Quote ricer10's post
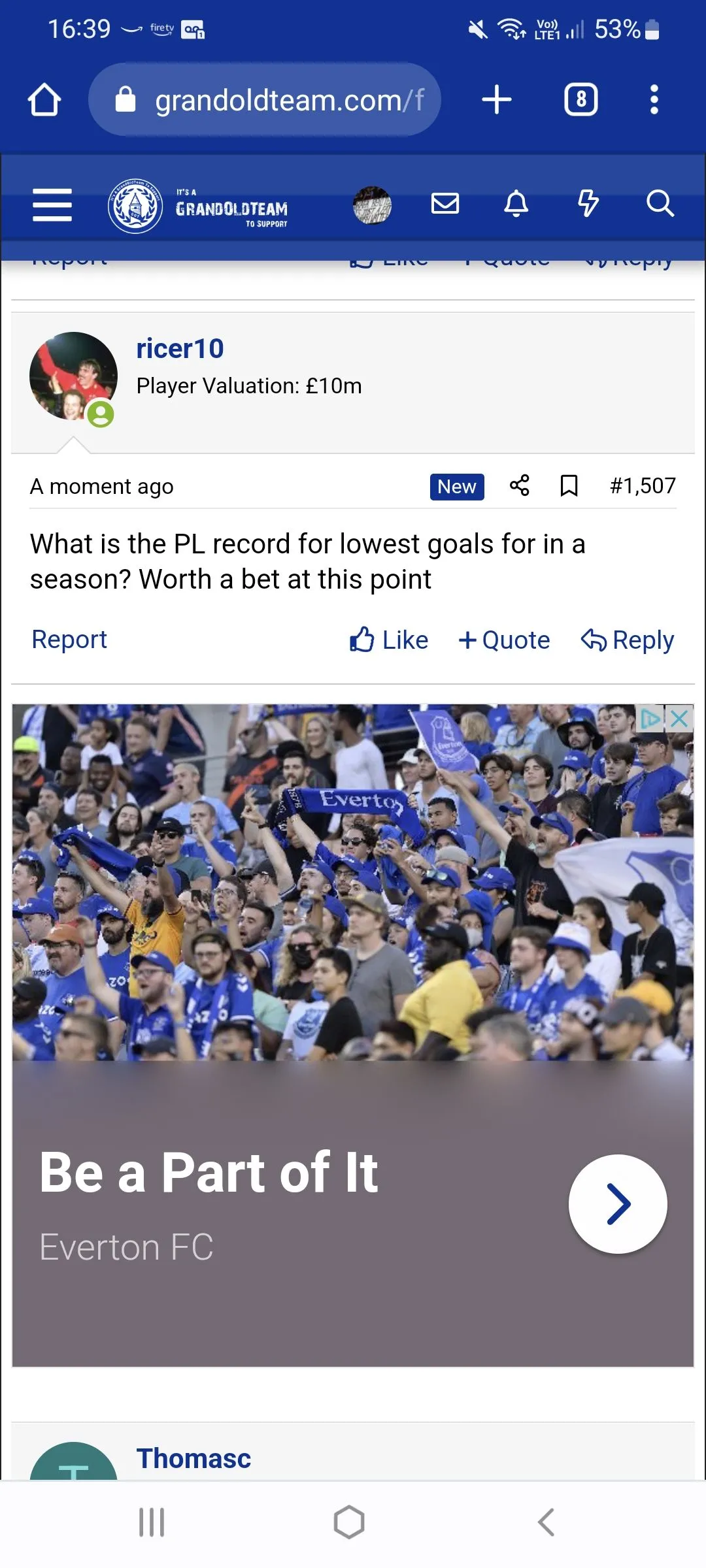Image resolution: width=706 pixels, height=1568 pixels. click(504, 640)
